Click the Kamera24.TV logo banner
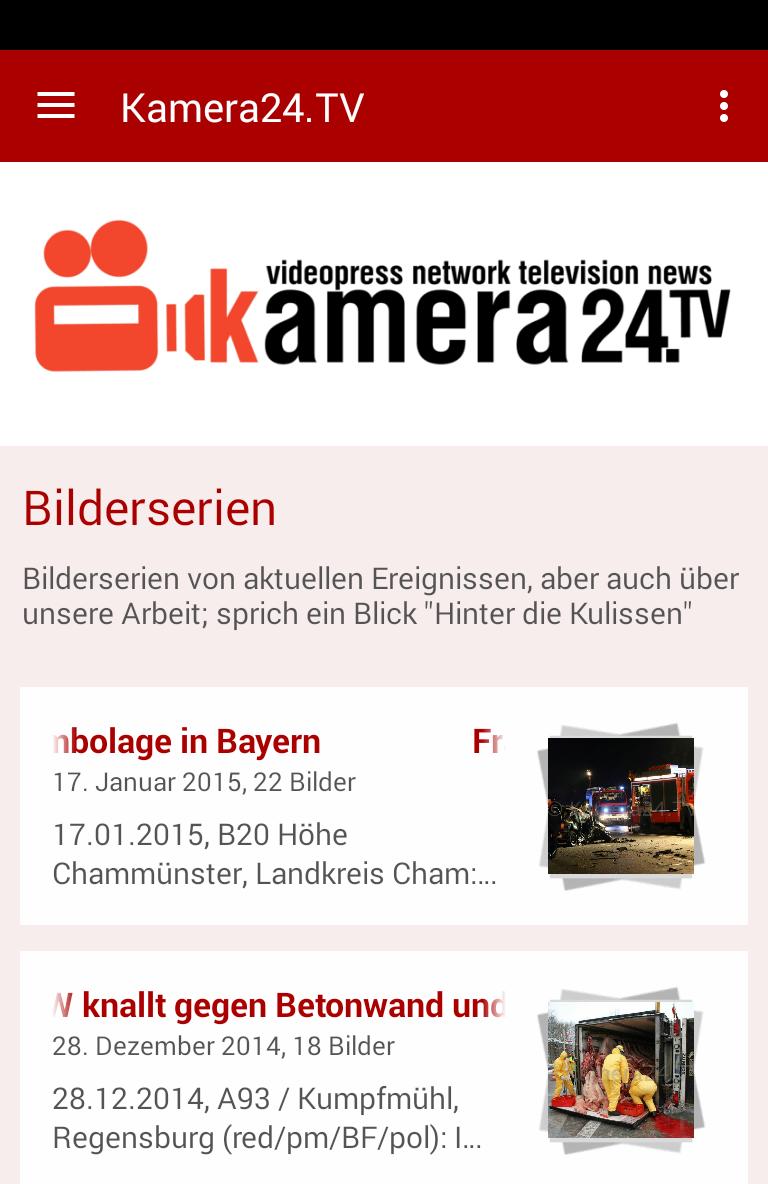Image resolution: width=768 pixels, height=1184 pixels. [384, 300]
